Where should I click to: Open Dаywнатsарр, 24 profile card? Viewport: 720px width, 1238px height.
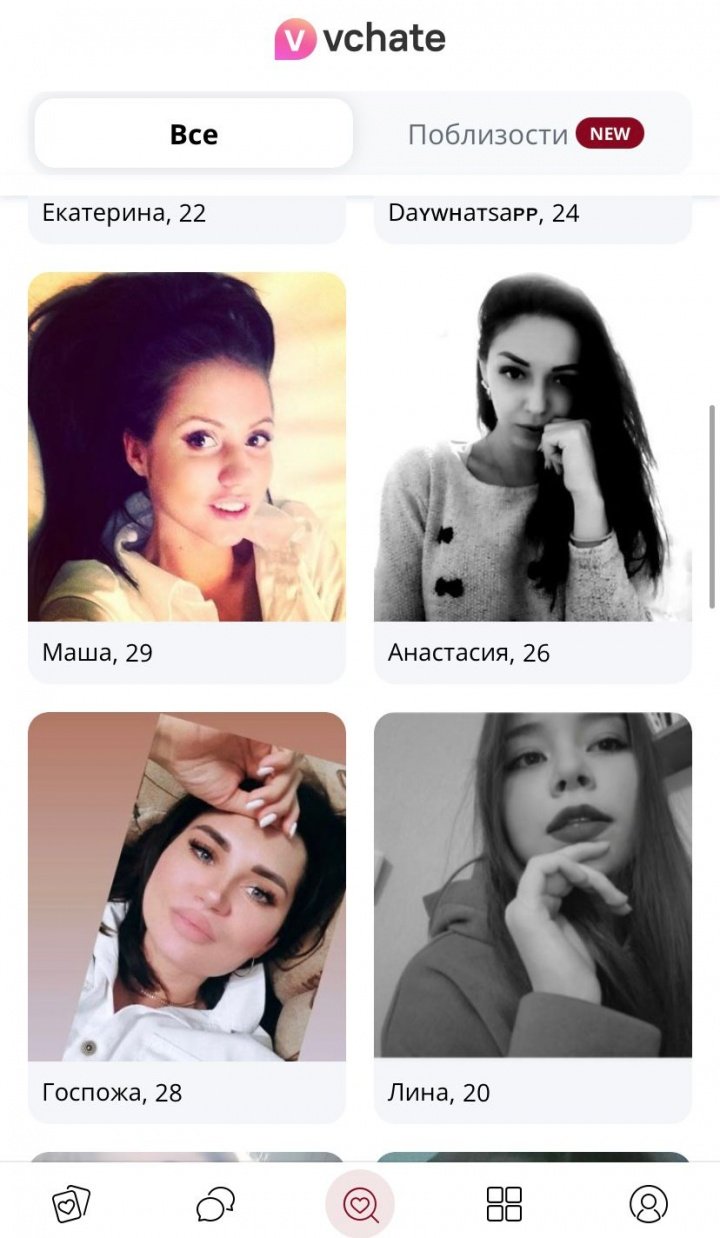point(532,216)
